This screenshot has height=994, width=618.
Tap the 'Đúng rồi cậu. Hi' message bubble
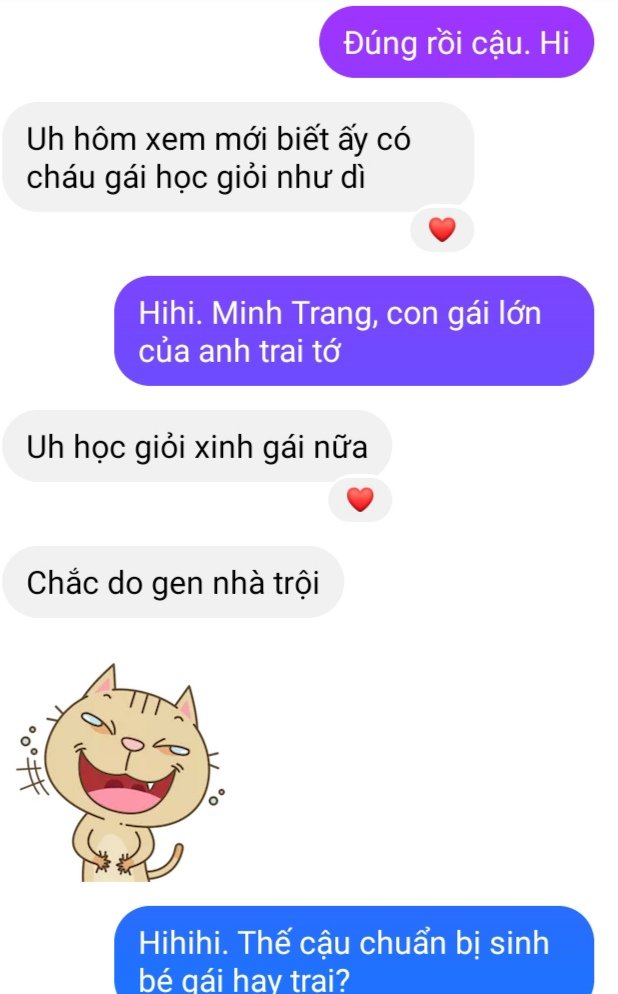[456, 43]
